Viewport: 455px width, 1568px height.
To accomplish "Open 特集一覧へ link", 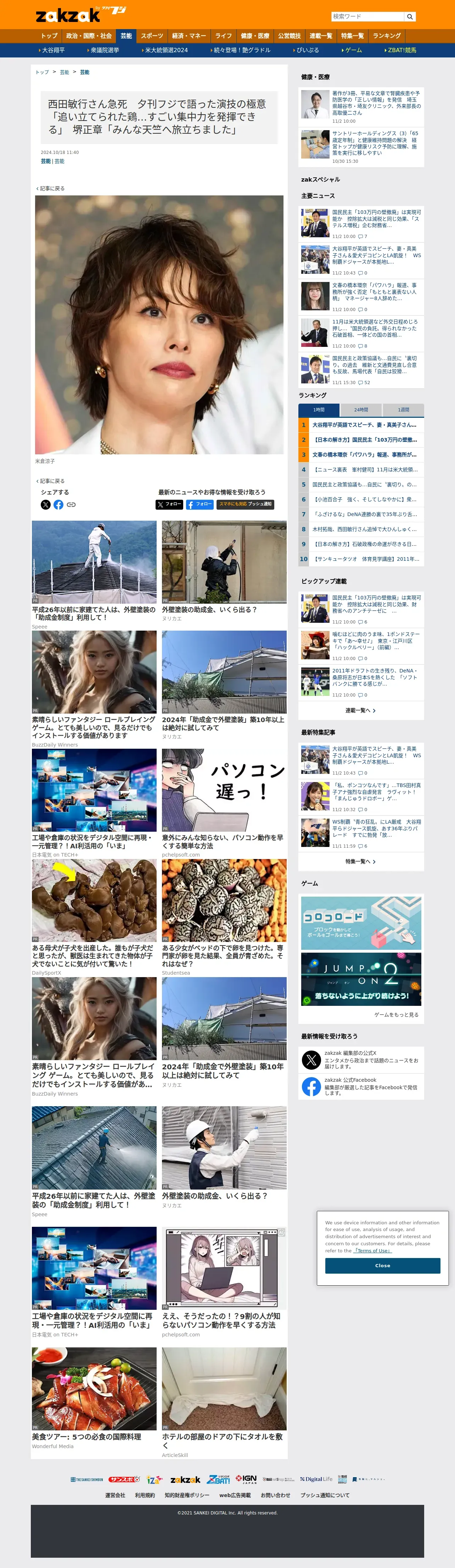I will [x=361, y=861].
